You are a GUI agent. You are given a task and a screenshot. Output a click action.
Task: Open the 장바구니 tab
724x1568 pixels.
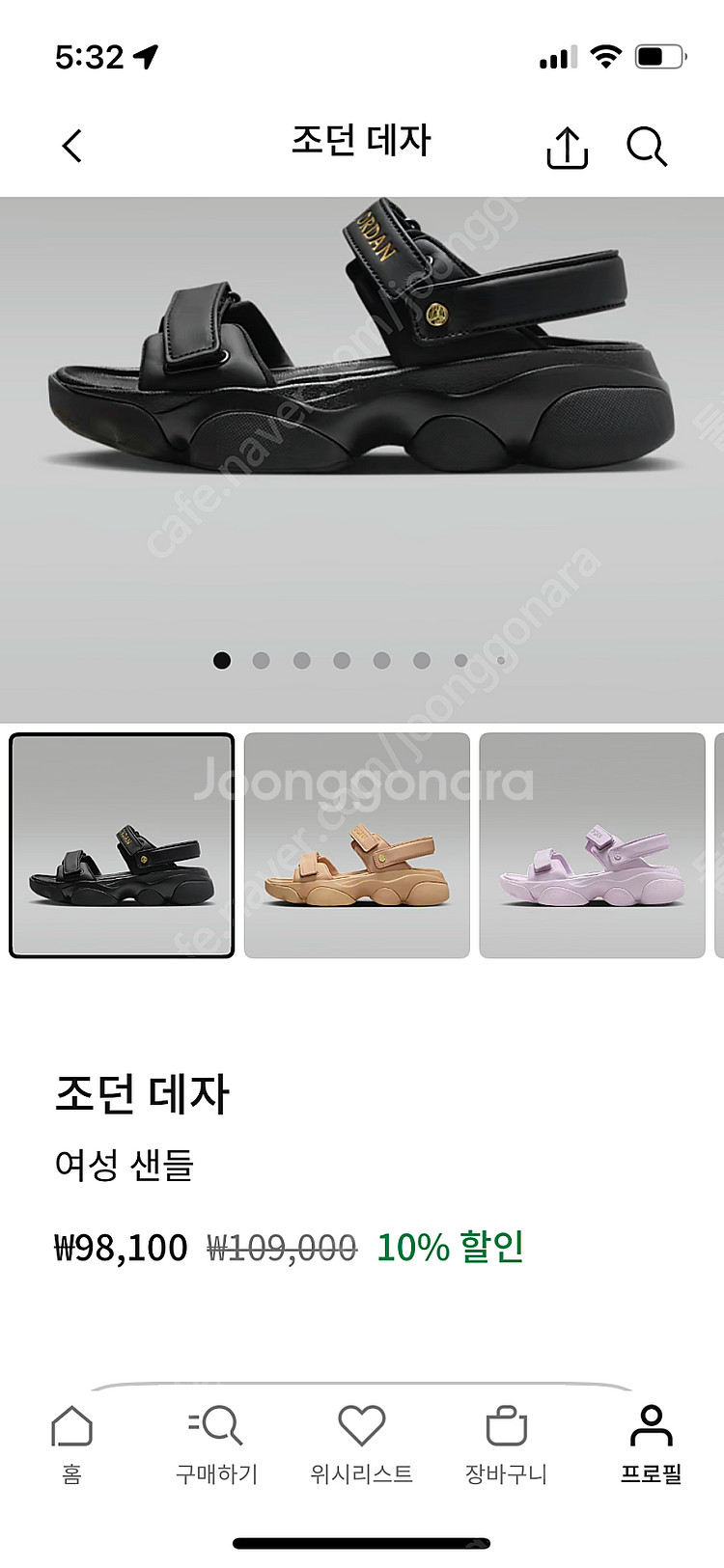click(506, 1442)
